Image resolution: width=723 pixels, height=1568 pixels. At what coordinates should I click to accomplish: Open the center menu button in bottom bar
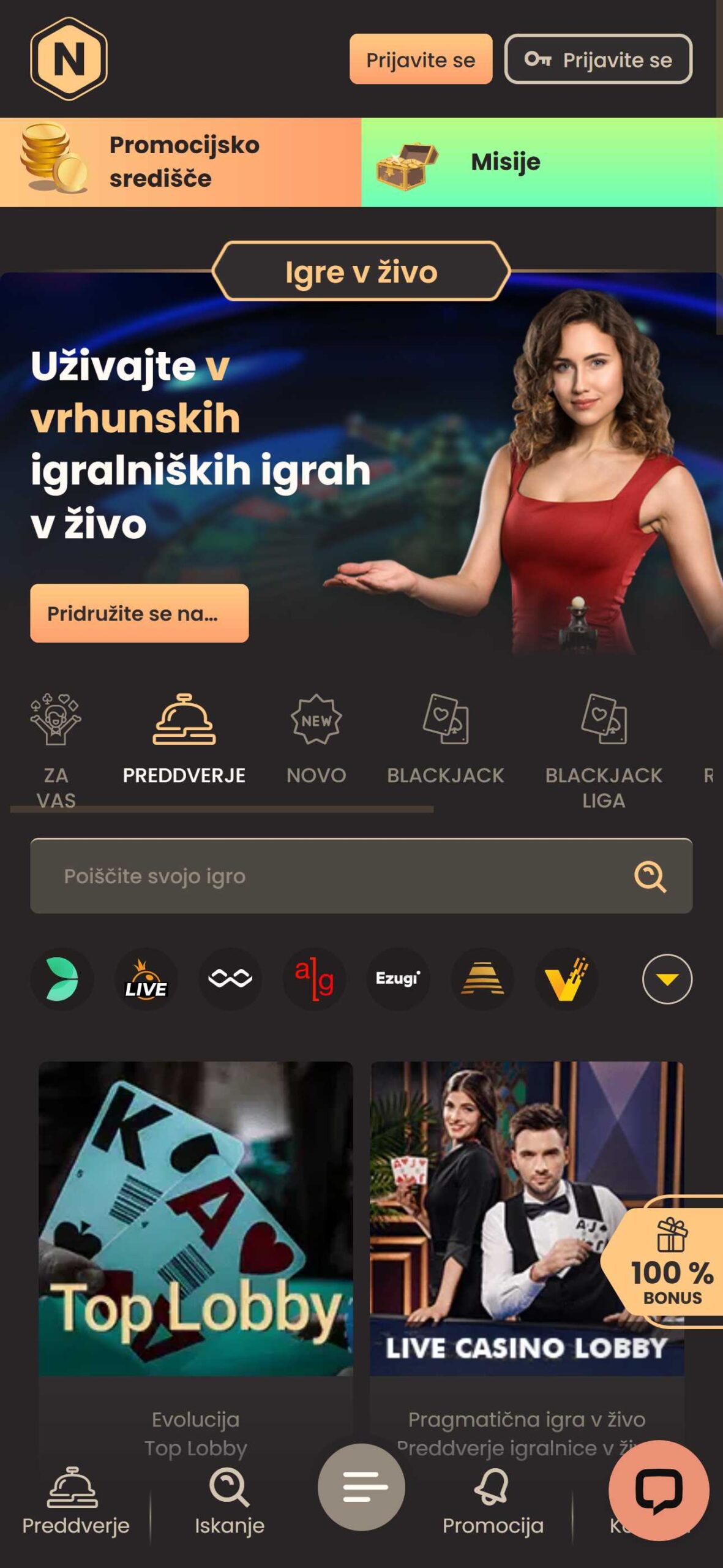361,1487
